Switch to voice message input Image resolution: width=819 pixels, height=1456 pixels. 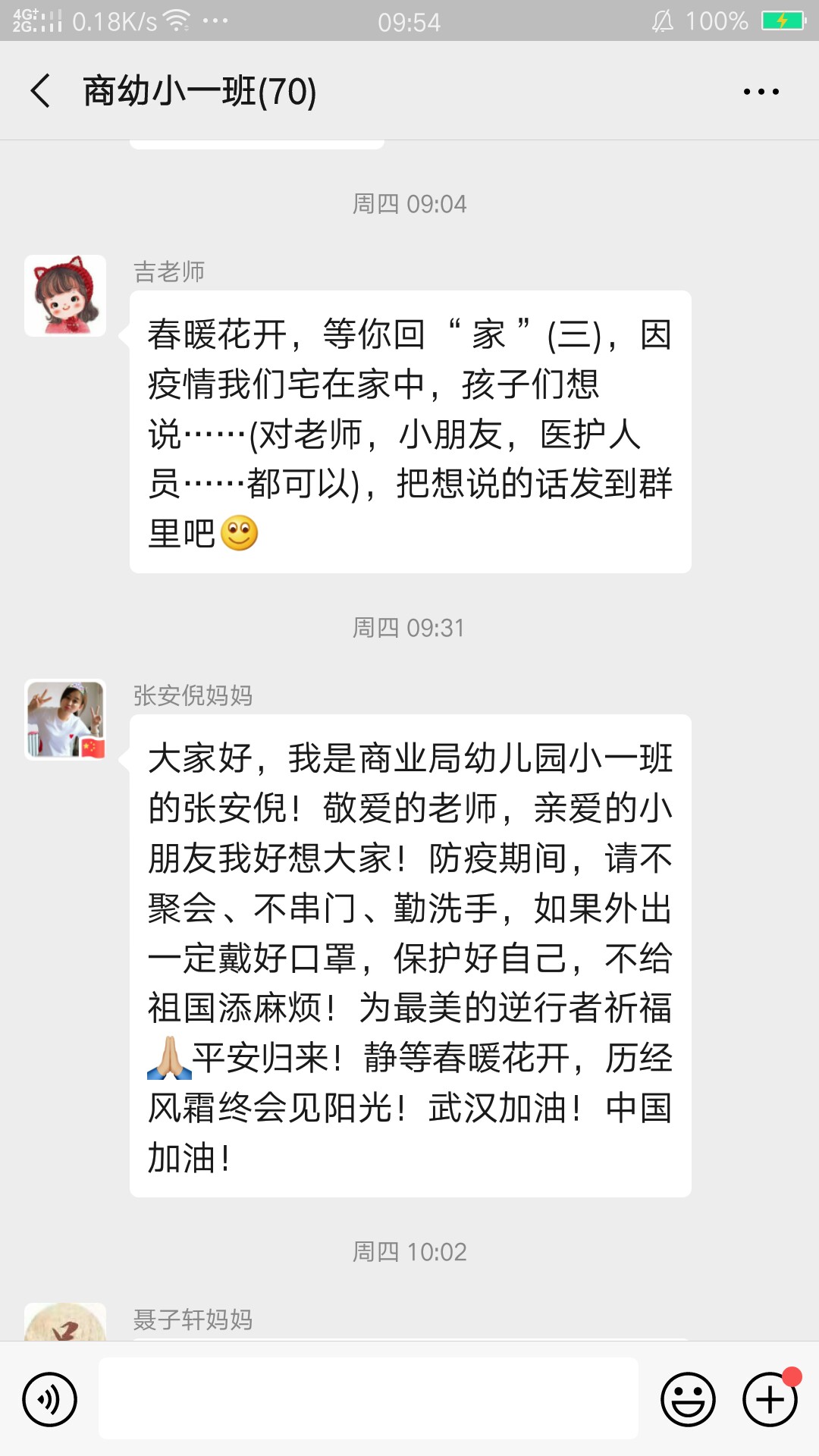click(50, 1399)
